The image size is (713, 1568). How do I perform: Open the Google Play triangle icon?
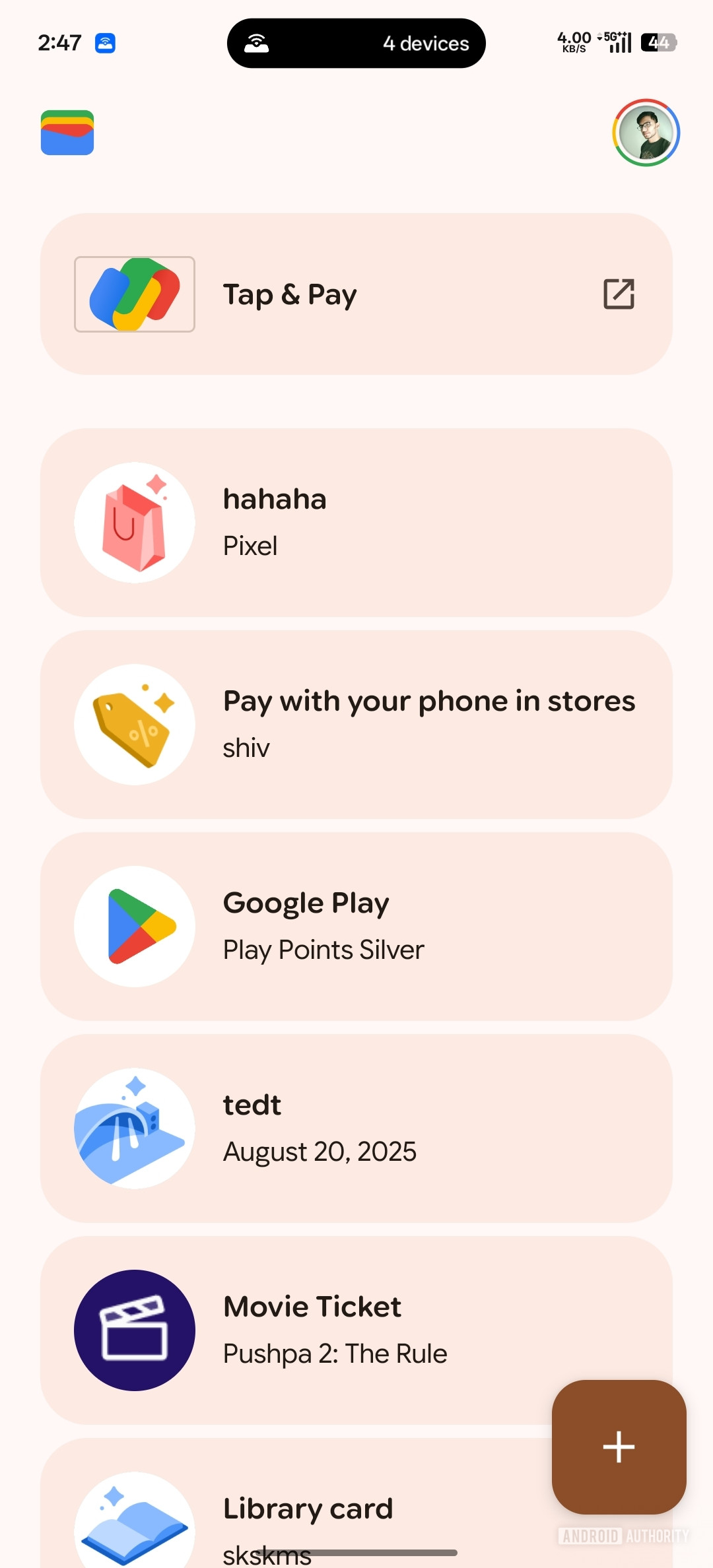(x=134, y=926)
